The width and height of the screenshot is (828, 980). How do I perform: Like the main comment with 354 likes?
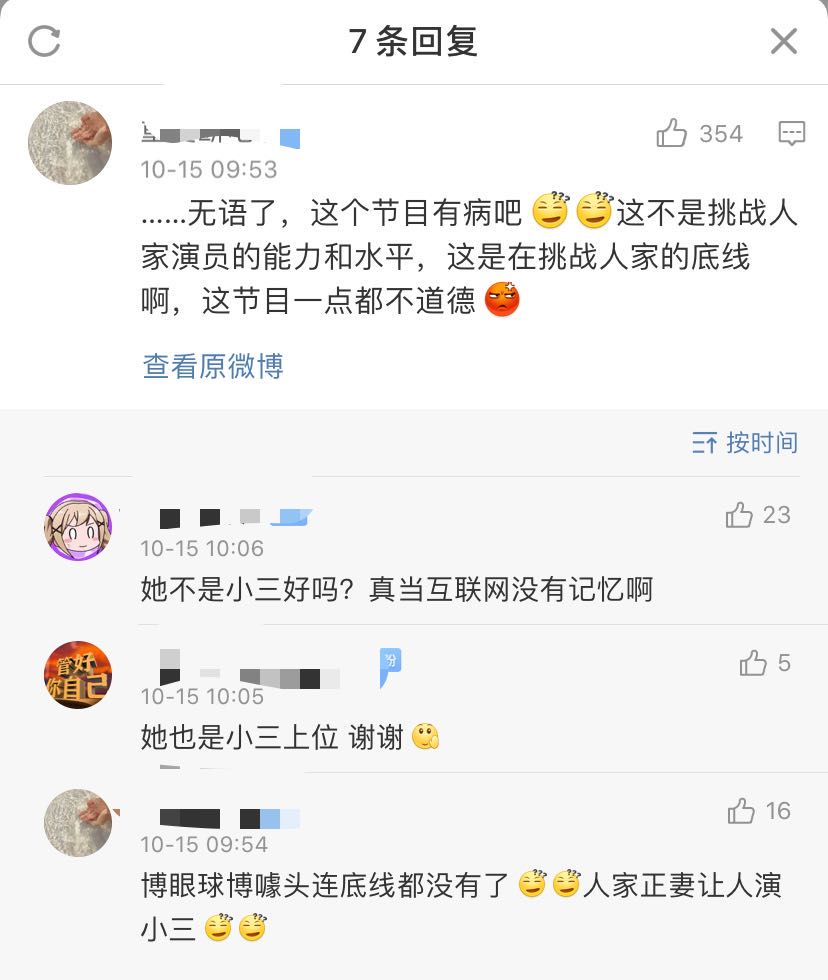672,134
